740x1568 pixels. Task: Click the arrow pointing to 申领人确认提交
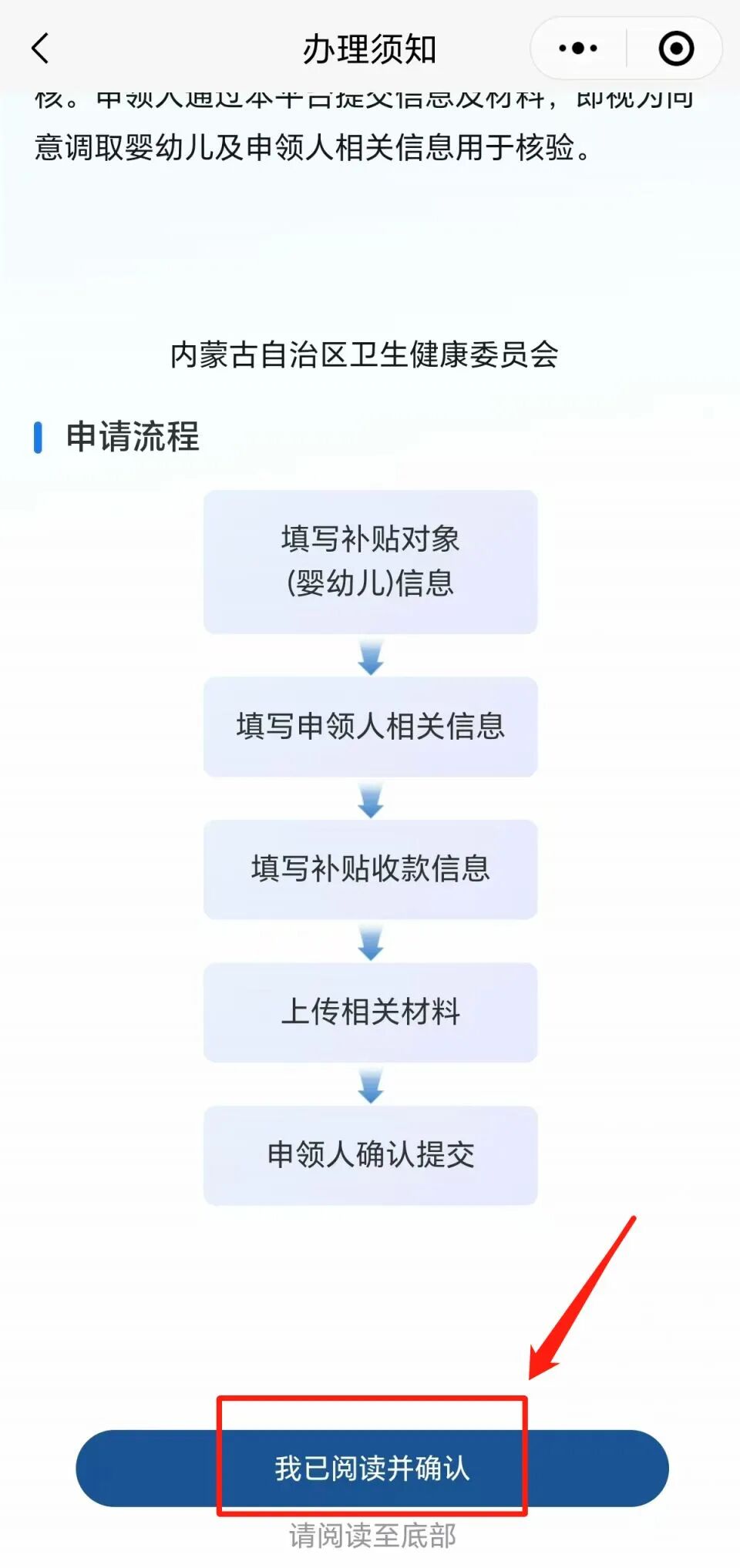tap(371, 1086)
